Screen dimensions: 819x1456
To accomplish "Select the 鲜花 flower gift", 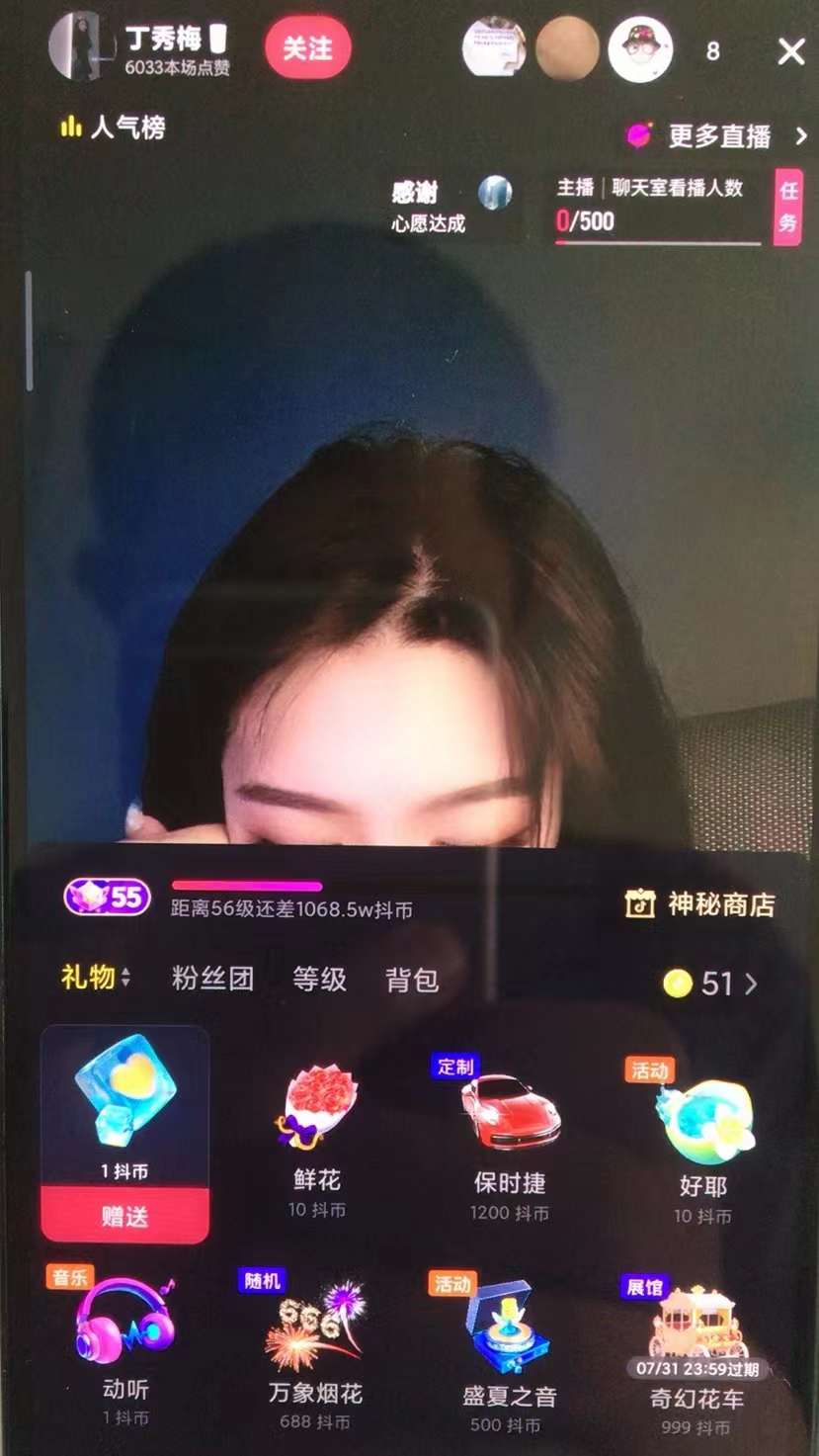I will pyautogui.click(x=316, y=1137).
